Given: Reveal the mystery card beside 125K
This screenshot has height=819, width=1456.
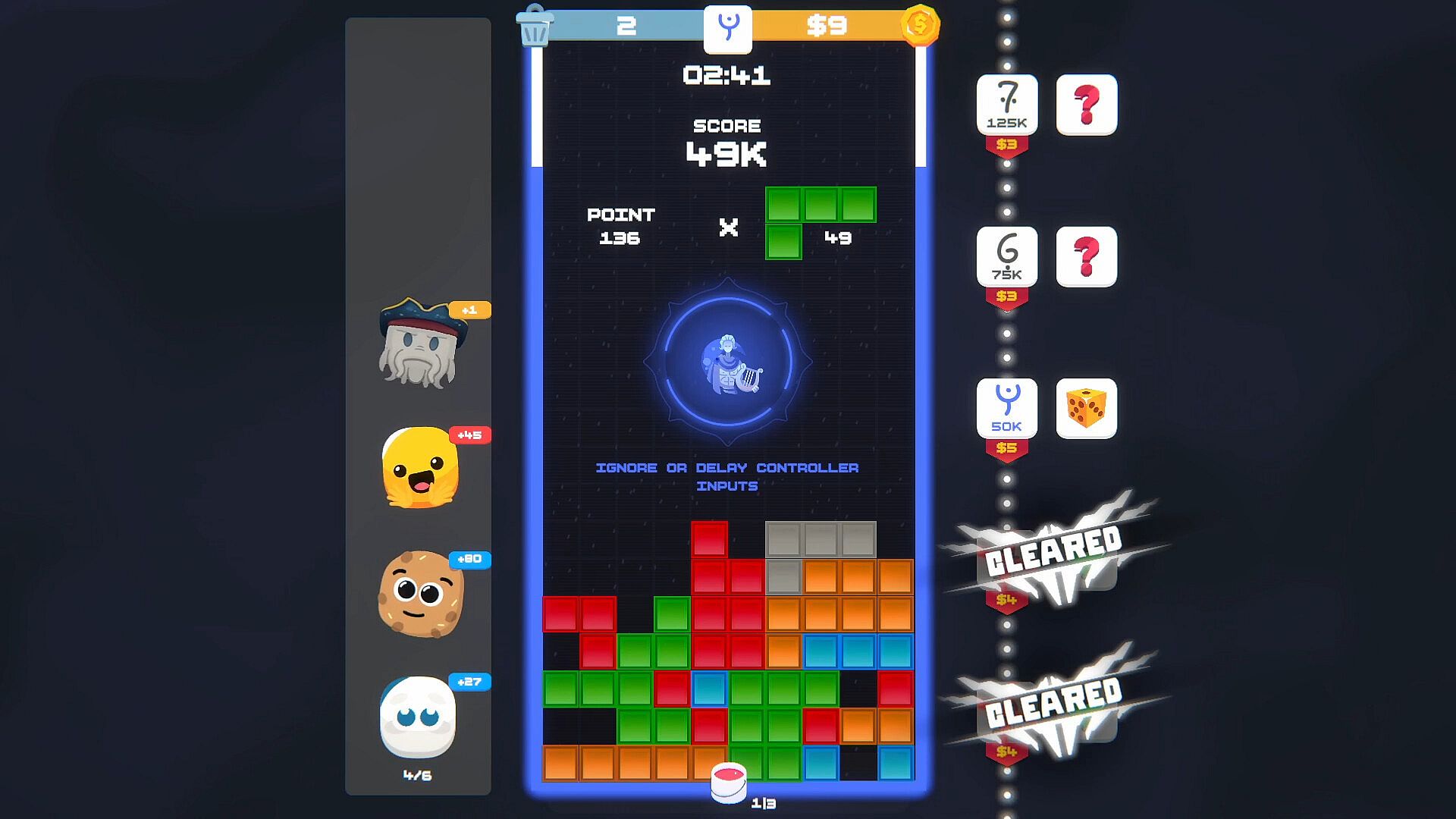Looking at the screenshot, I should pyautogui.click(x=1086, y=105).
